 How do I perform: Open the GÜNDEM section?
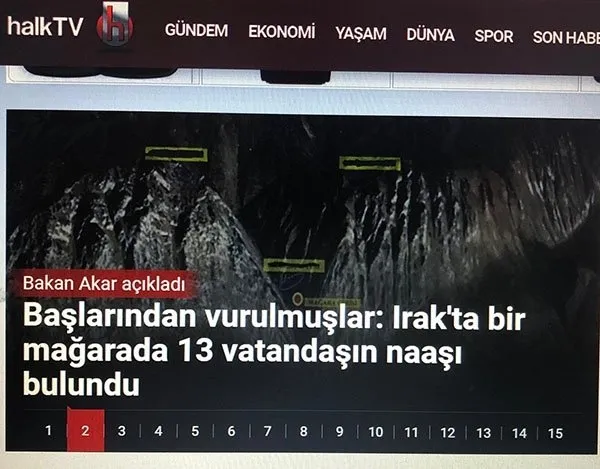click(x=196, y=32)
